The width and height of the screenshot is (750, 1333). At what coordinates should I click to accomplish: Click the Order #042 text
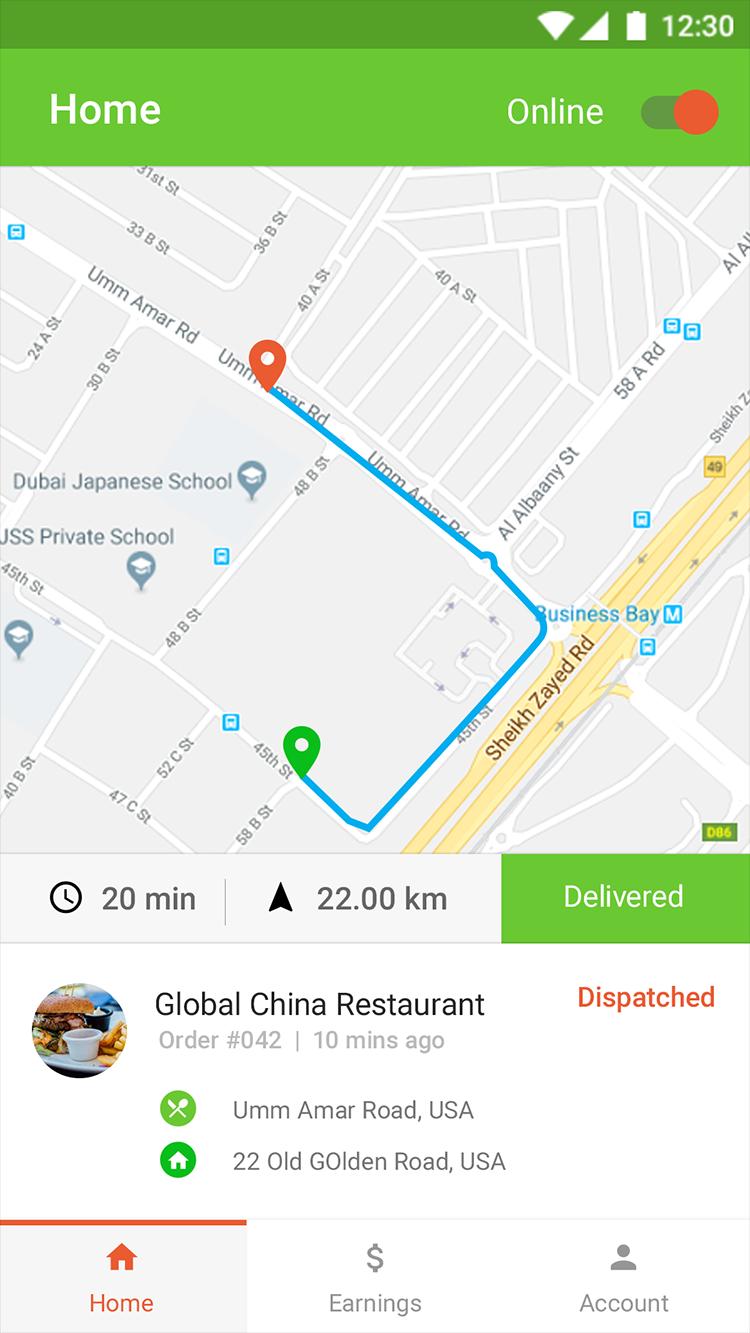tap(219, 1040)
